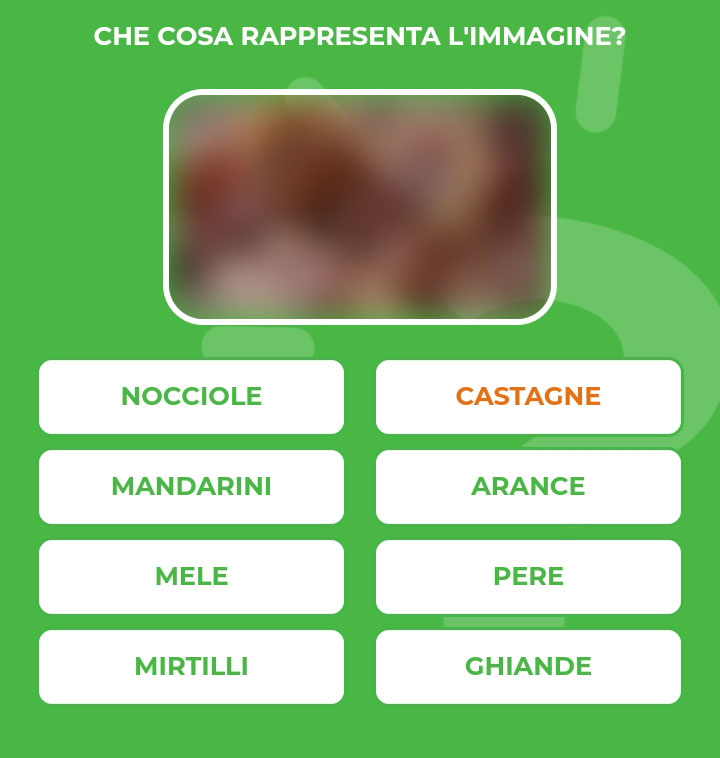This screenshot has height=758, width=720.
Task: Pick the answer in the second row right
Action: point(528,487)
